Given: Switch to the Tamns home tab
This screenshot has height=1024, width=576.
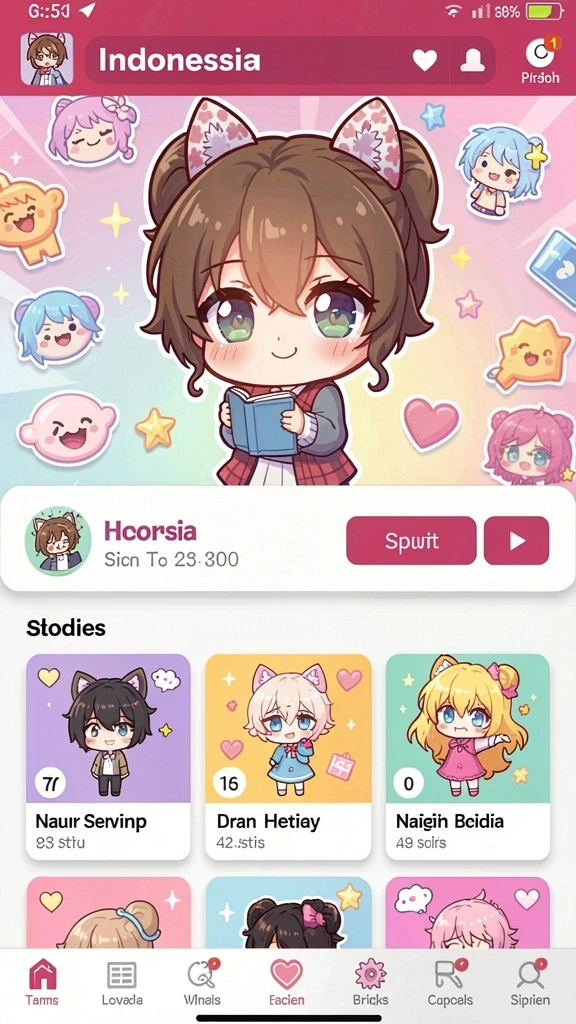Looking at the screenshot, I should [x=42, y=983].
